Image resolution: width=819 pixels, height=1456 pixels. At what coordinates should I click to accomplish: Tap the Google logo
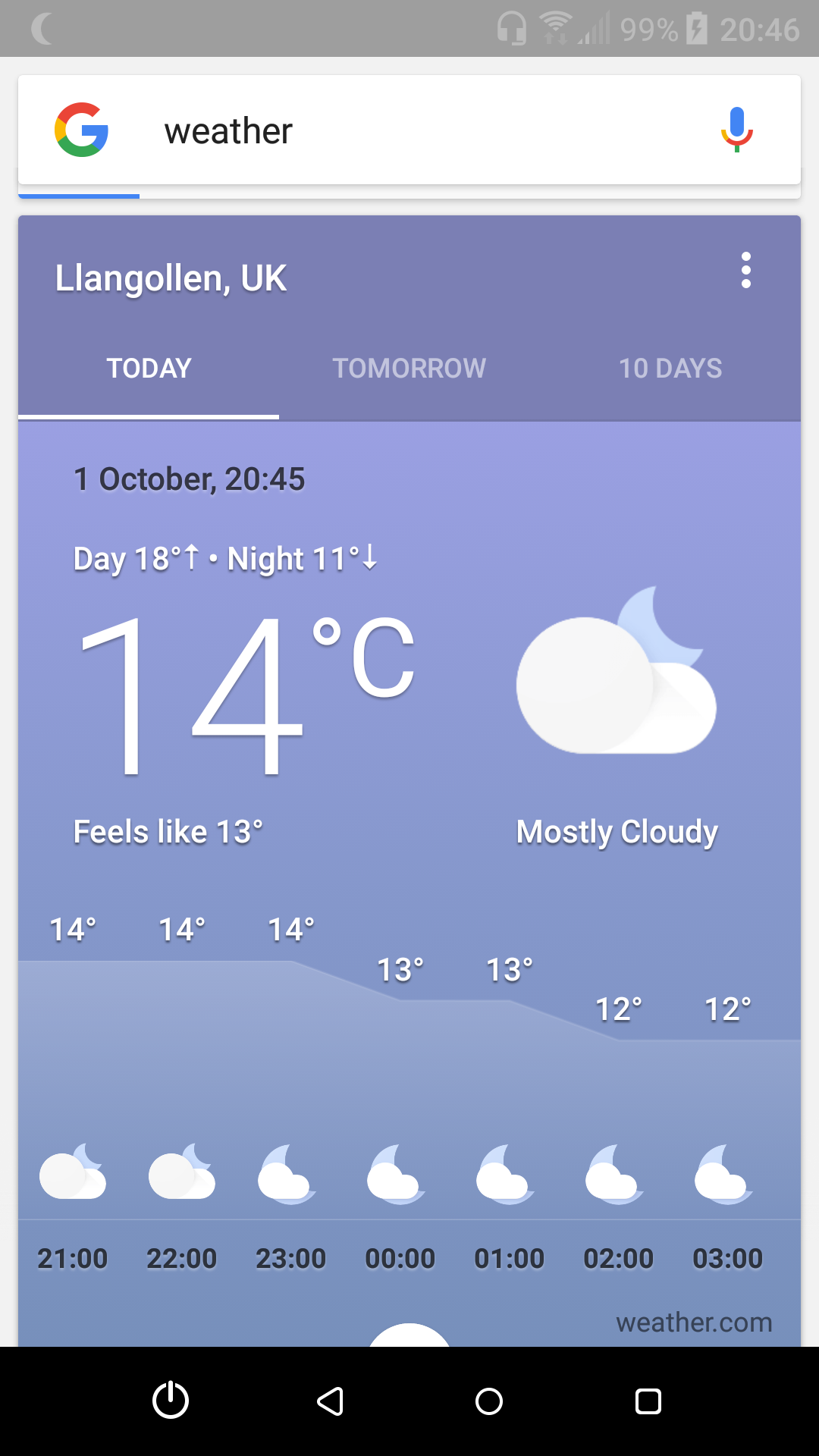(81, 130)
